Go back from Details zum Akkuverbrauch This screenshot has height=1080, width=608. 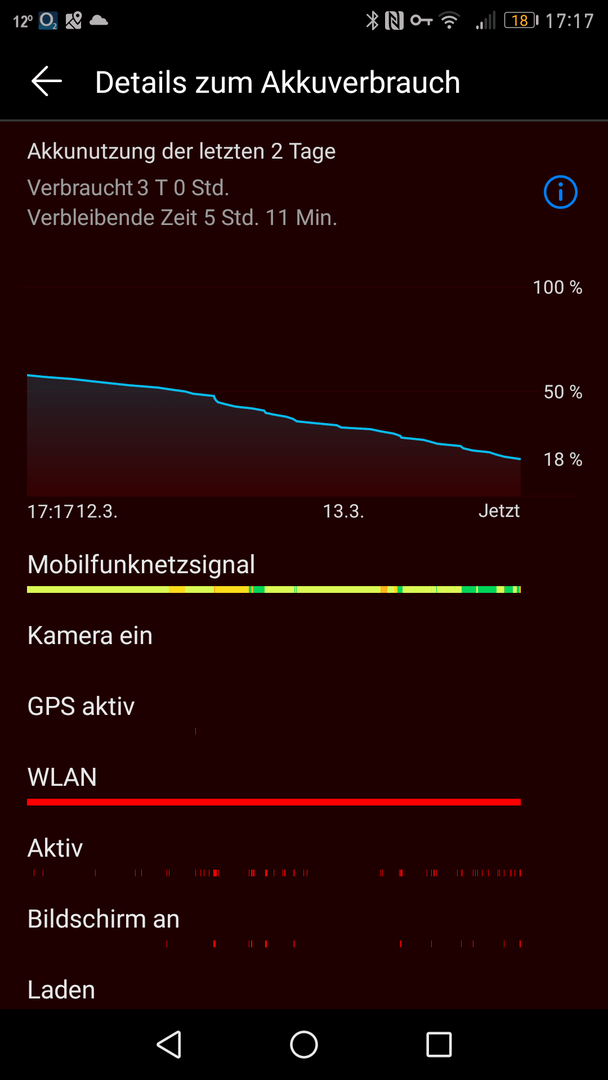[x=46, y=82]
